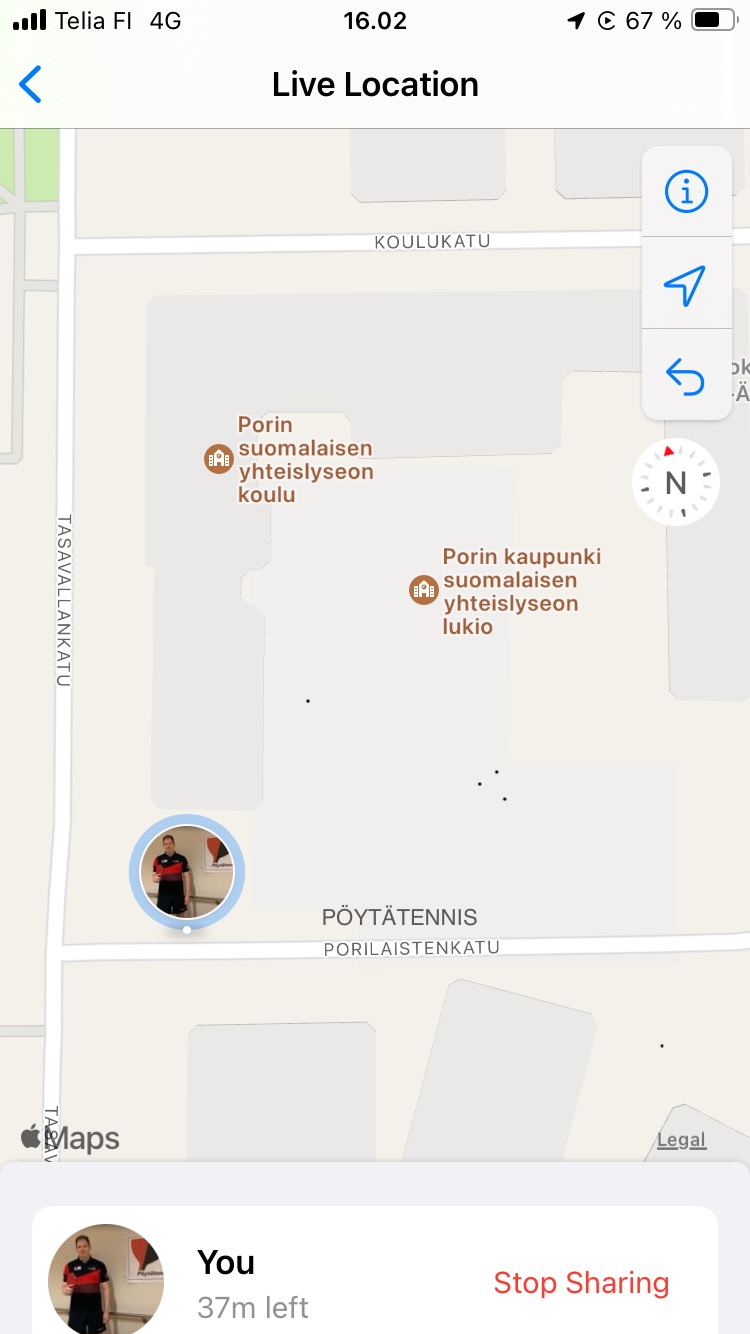Viewport: 750px width, 1334px height.
Task: Tap your profile marker on the map
Action: coord(187,872)
